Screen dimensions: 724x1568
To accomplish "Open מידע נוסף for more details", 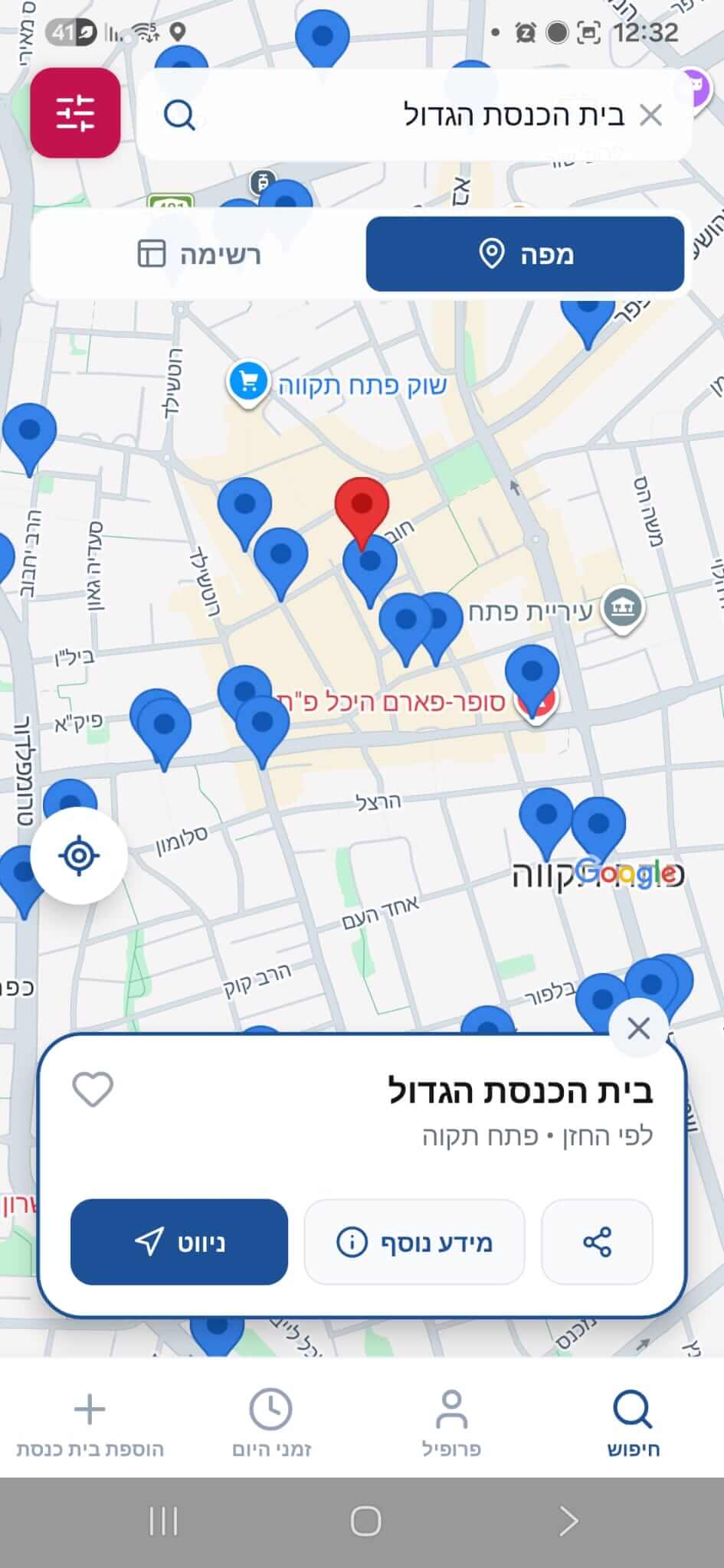I will [x=414, y=1240].
